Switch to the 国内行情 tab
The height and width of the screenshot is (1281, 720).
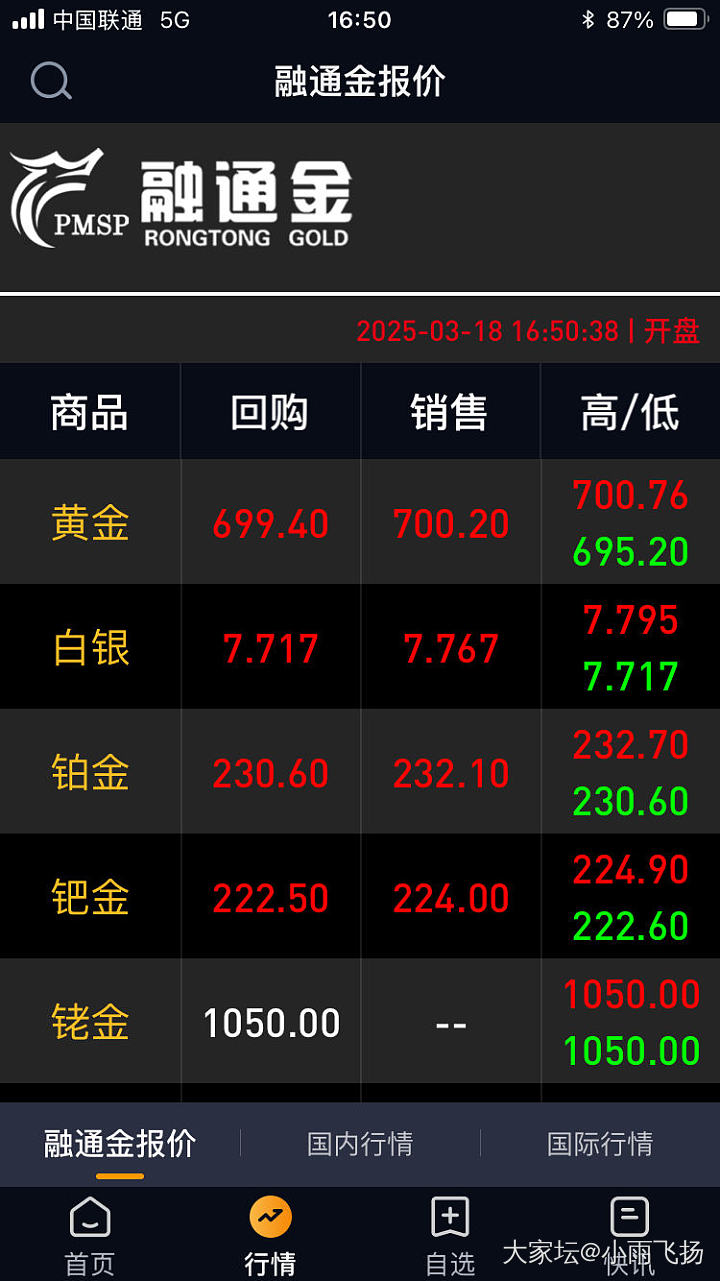pyautogui.click(x=360, y=1143)
